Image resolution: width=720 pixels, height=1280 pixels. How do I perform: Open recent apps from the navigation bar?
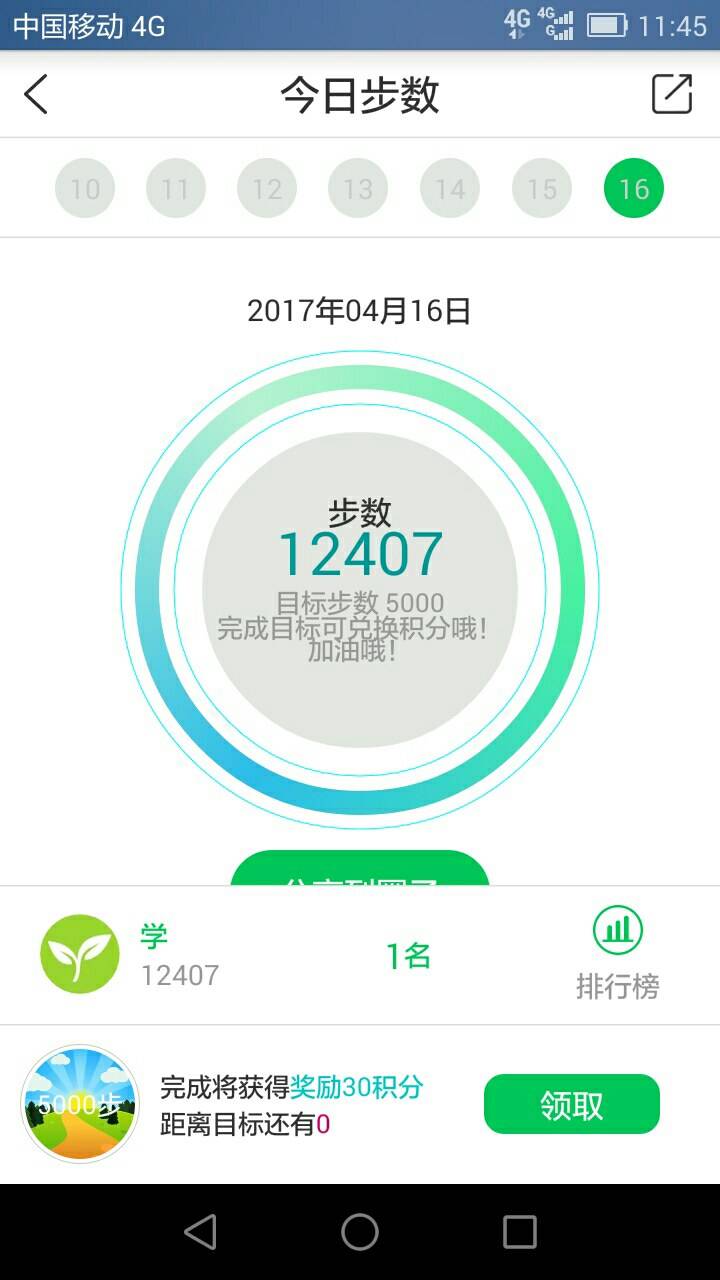[520, 1232]
